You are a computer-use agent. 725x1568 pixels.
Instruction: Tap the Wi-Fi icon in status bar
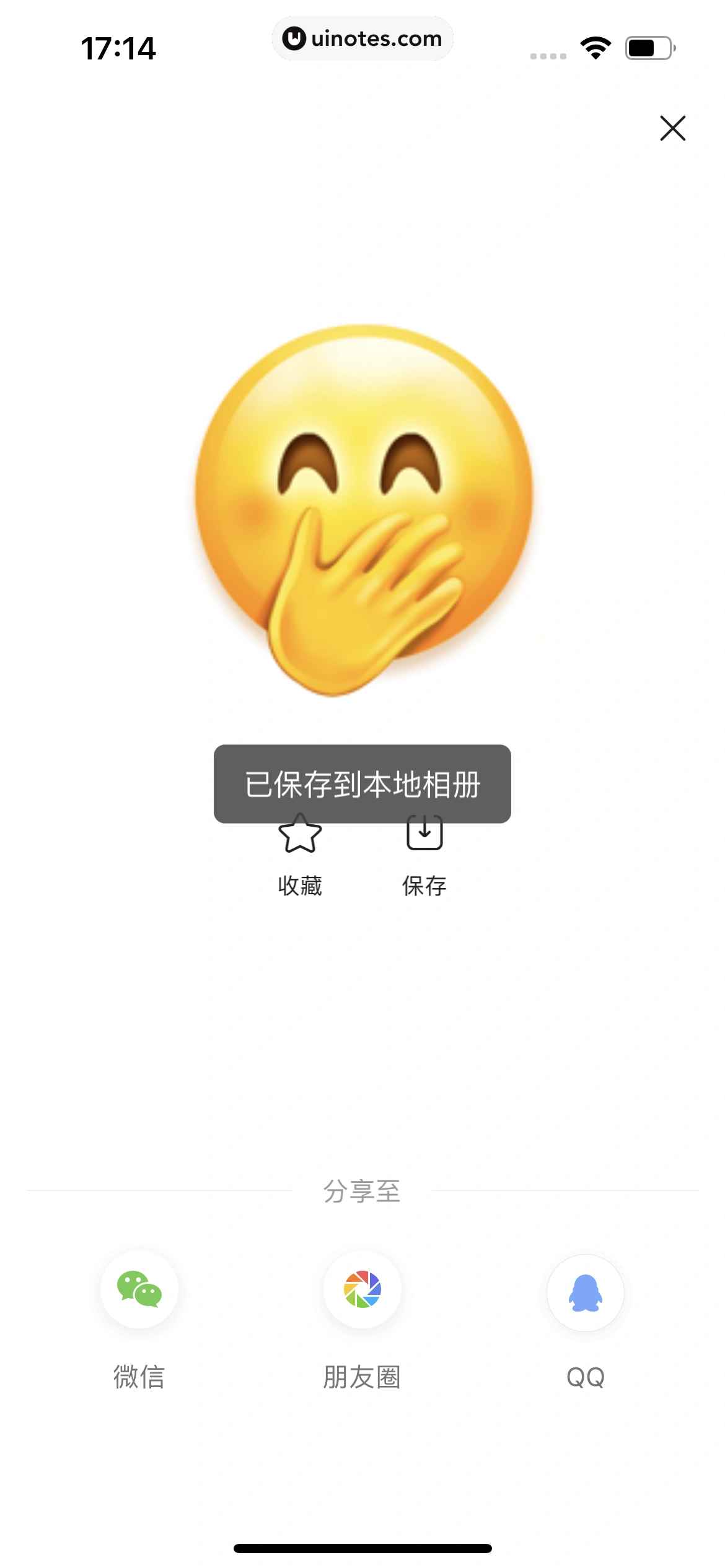click(595, 46)
